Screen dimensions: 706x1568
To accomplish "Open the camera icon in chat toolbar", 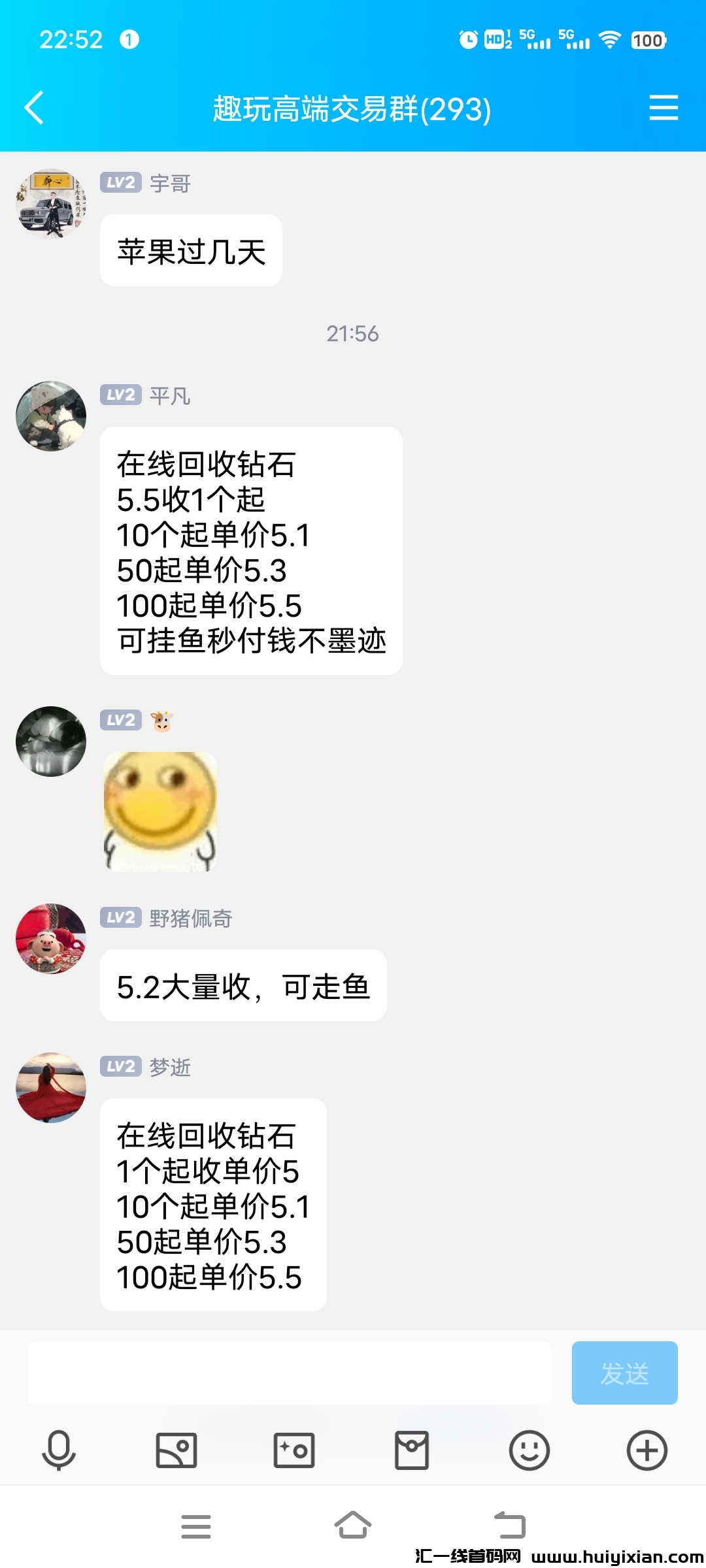I will click(294, 1450).
